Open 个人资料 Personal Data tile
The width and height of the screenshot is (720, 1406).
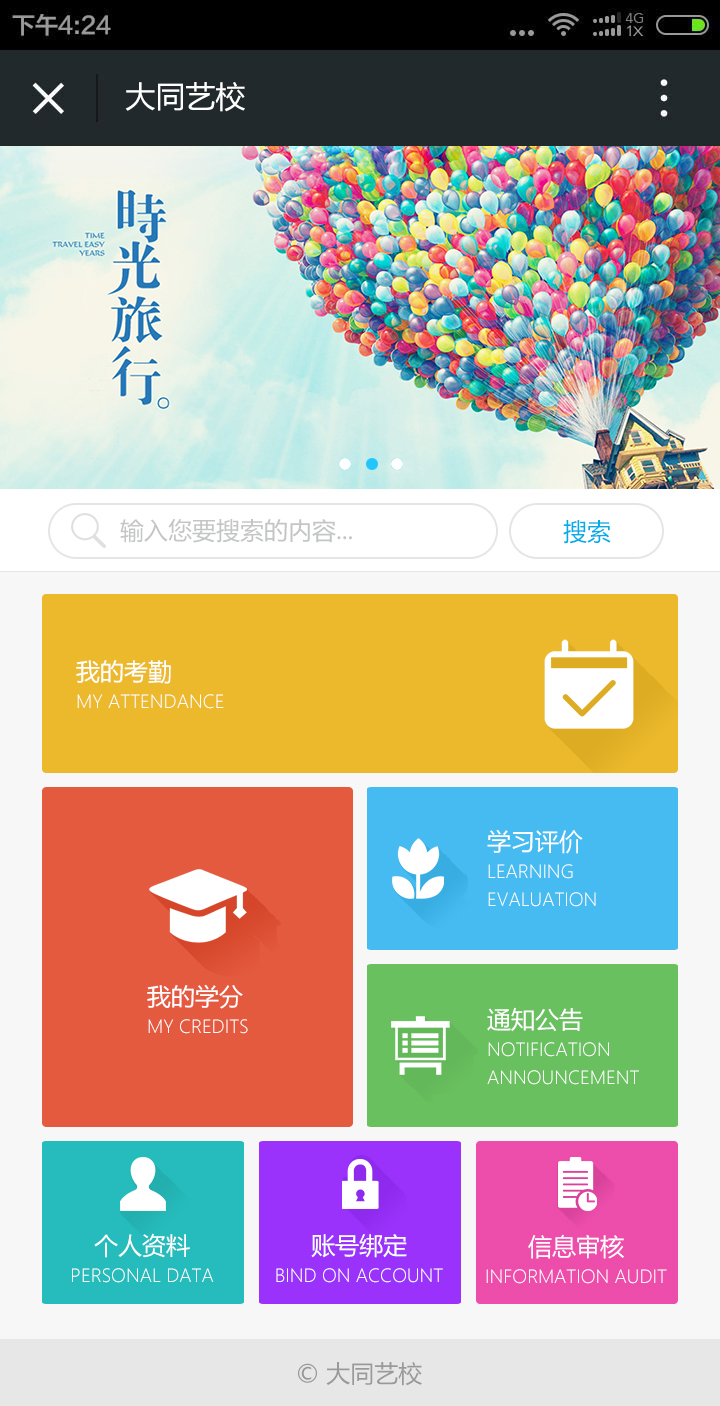(143, 1222)
